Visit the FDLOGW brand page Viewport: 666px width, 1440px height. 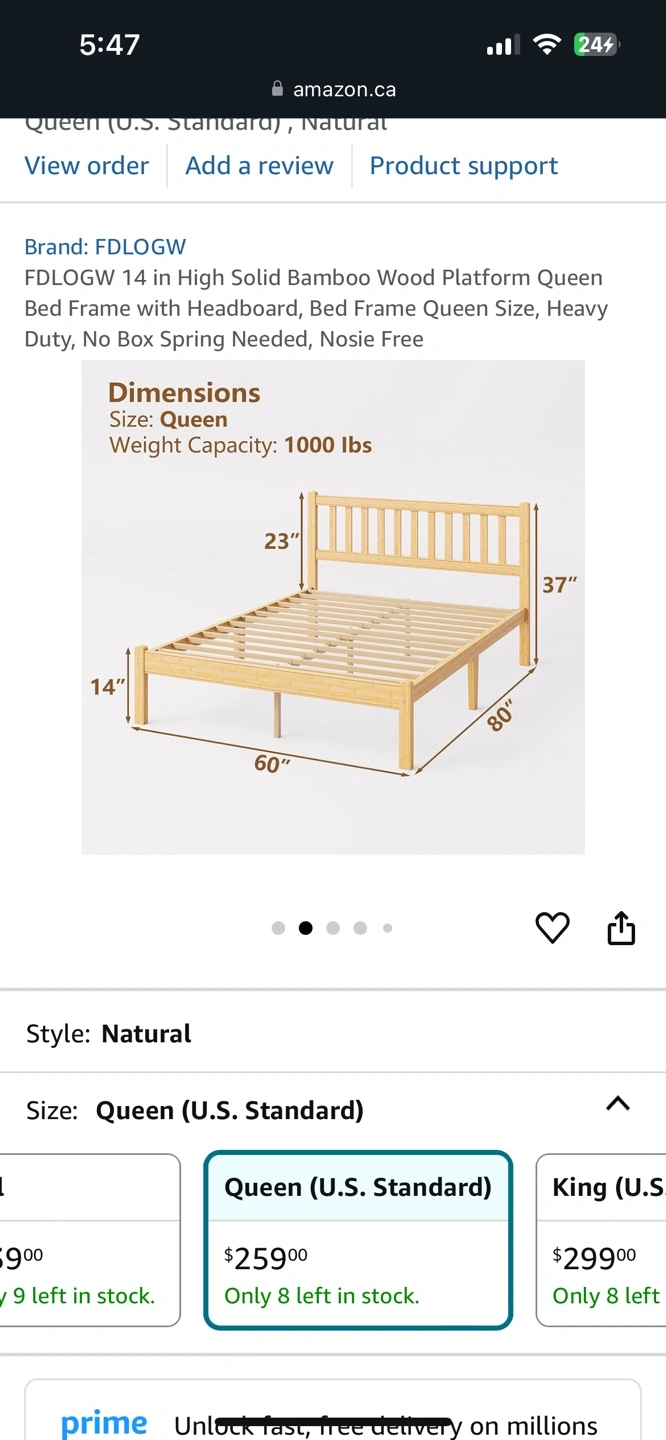coord(105,247)
